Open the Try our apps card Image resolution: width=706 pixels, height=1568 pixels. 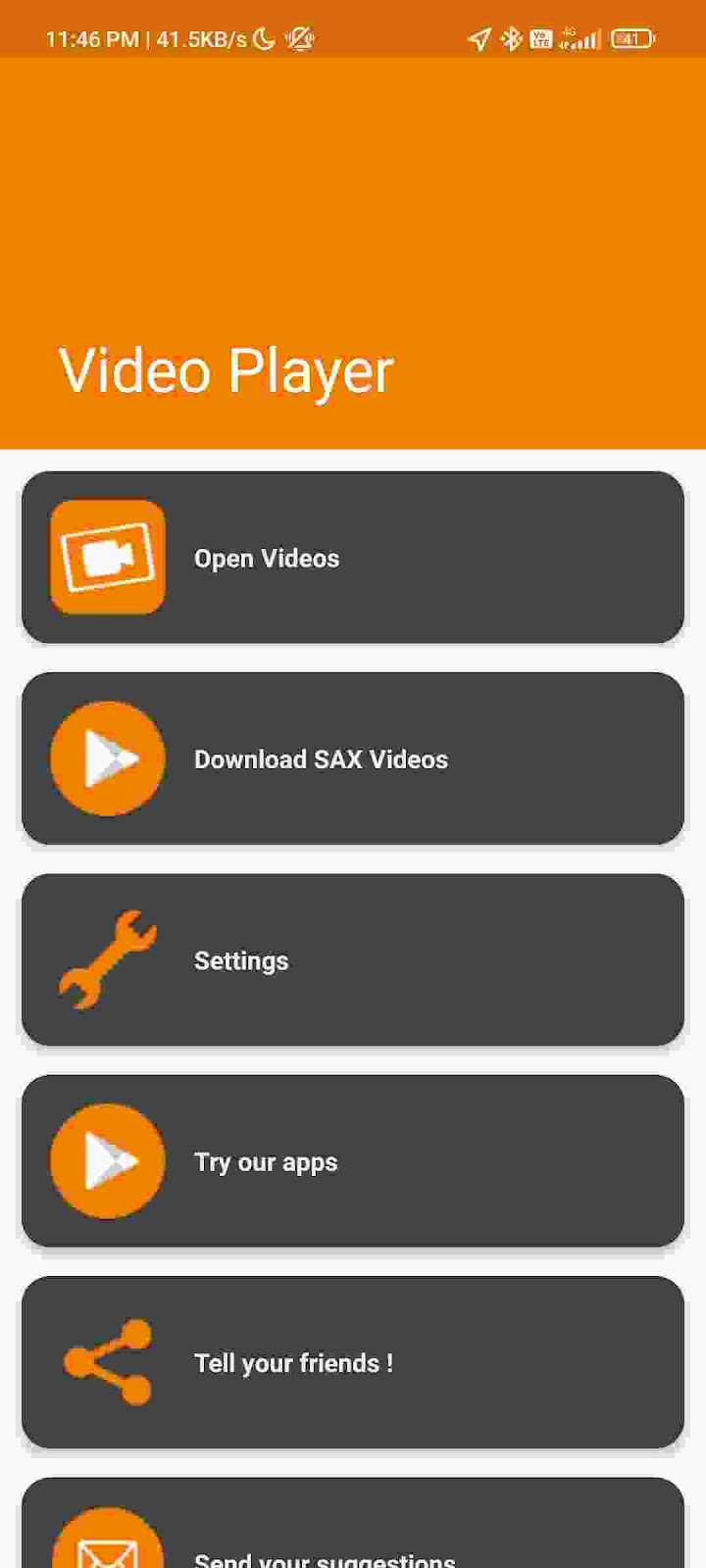pyautogui.click(x=353, y=1161)
